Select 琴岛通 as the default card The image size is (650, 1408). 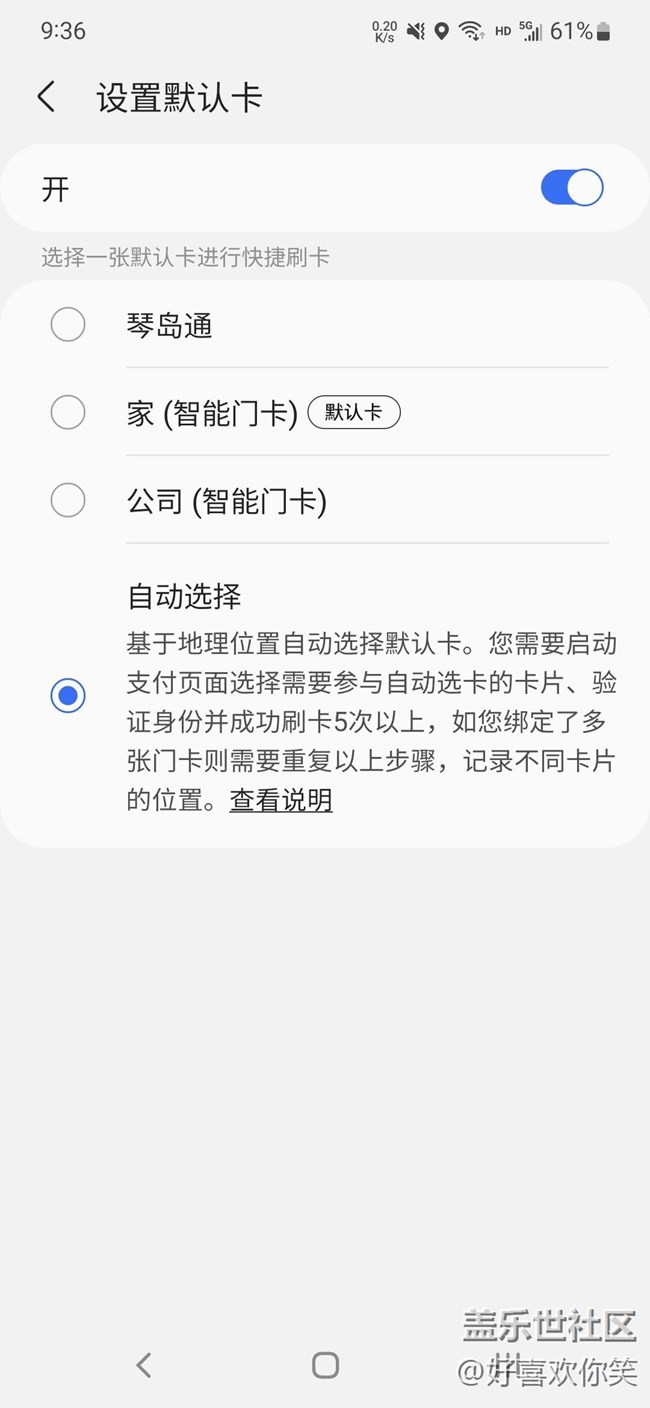tap(68, 325)
